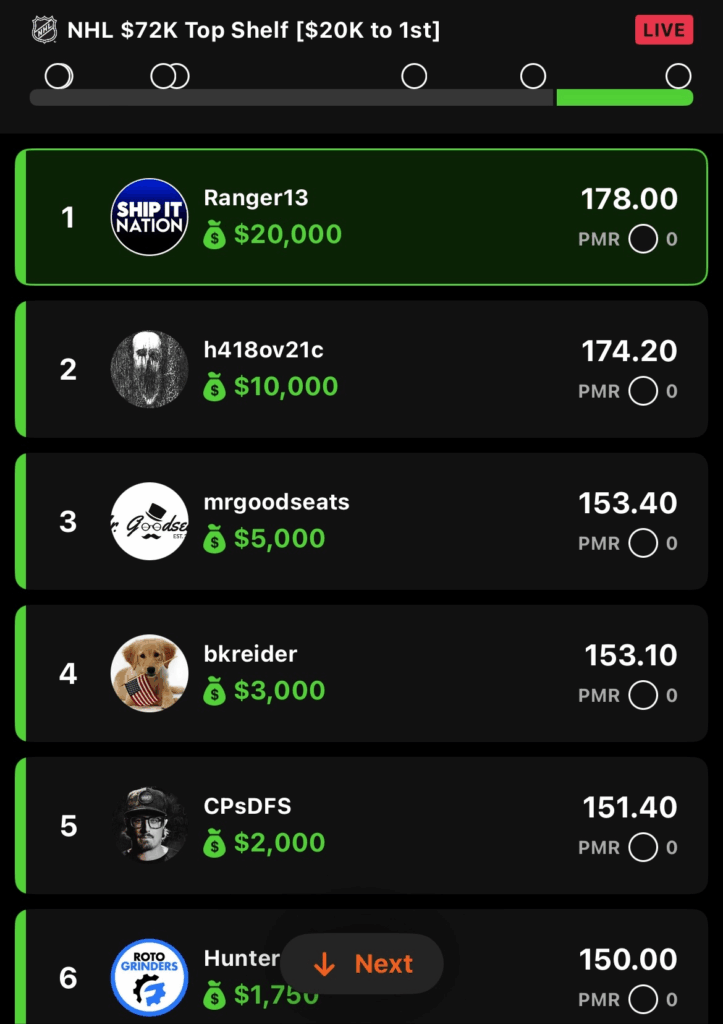Open the sixth-place 150.00 entry
The image size is (723, 1024).
[560, 975]
